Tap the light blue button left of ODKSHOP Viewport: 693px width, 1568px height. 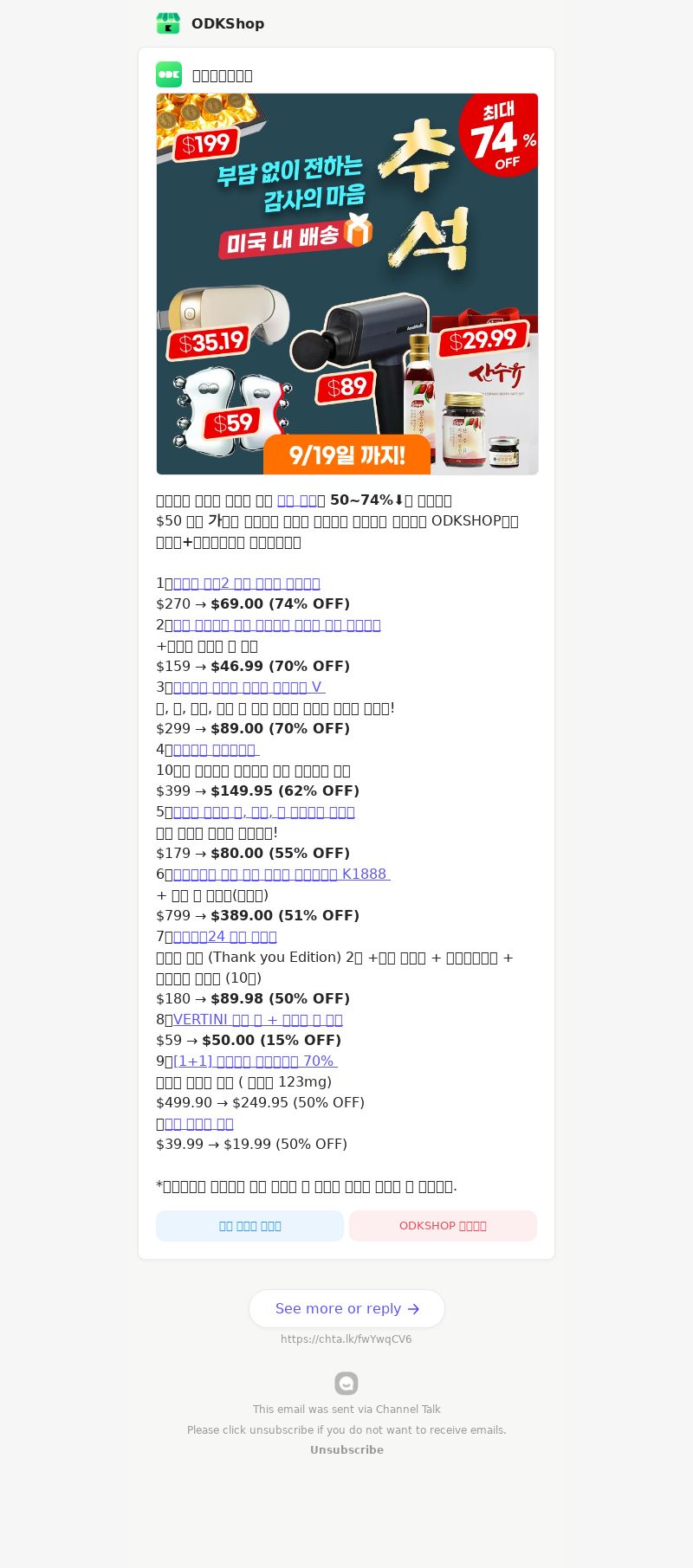249,1226
